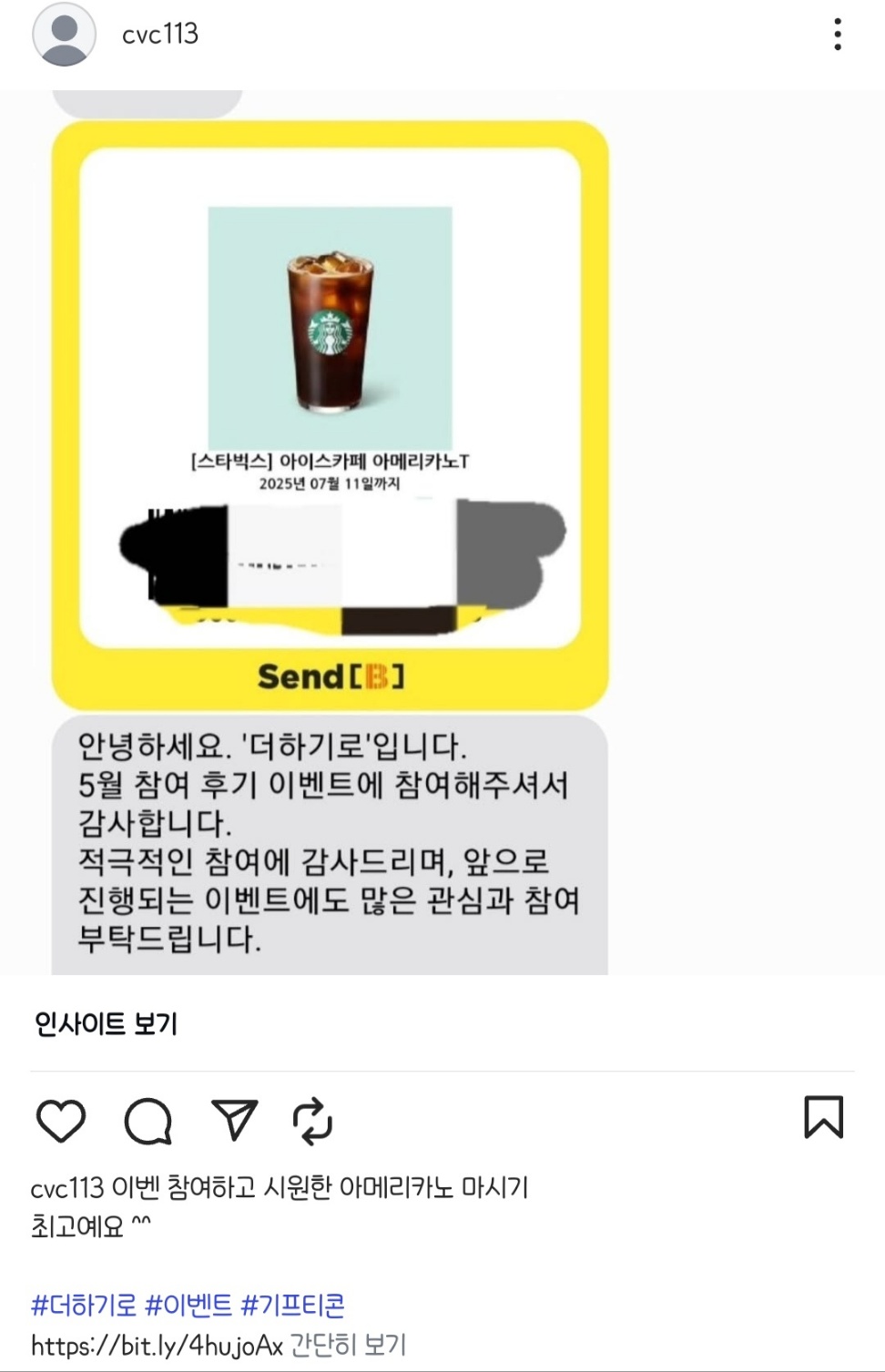Open the #더하기로 hashtag
The height and width of the screenshot is (1372, 885).
pos(83,1306)
